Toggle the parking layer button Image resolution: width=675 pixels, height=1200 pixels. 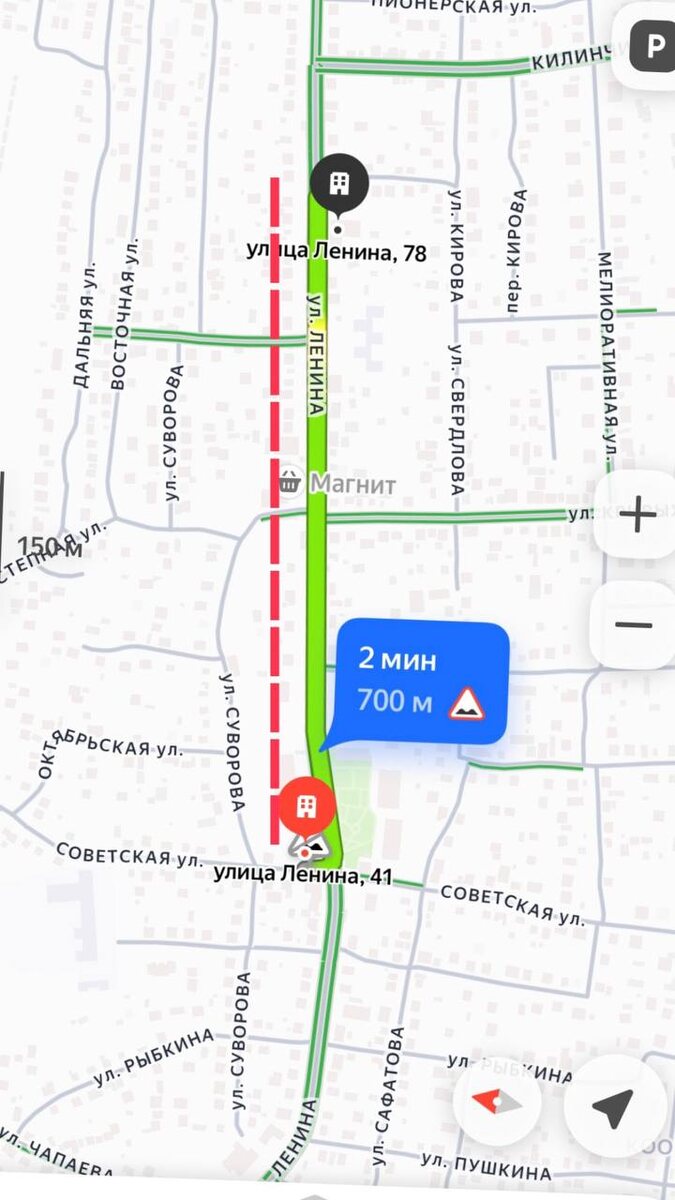click(653, 46)
